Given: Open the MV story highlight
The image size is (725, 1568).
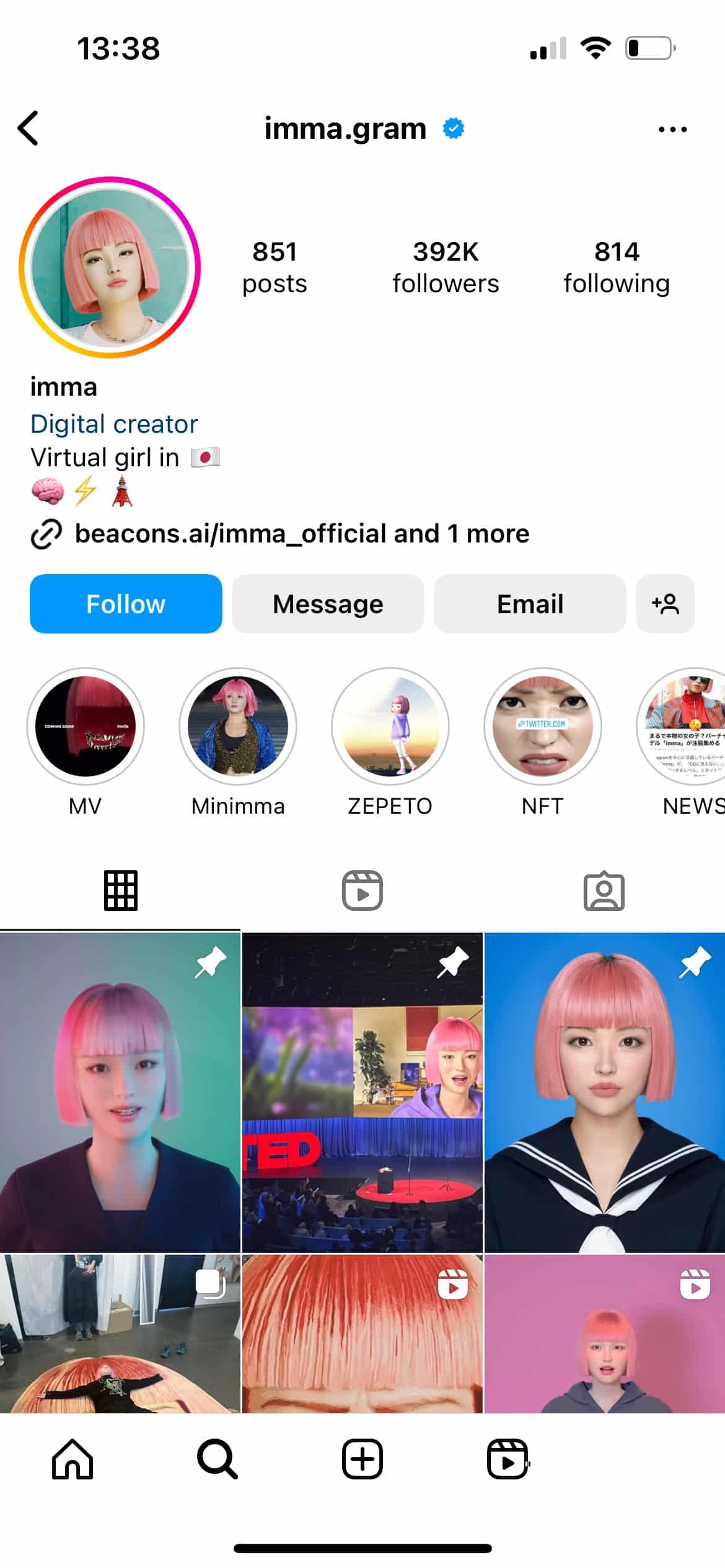Looking at the screenshot, I should [x=86, y=726].
